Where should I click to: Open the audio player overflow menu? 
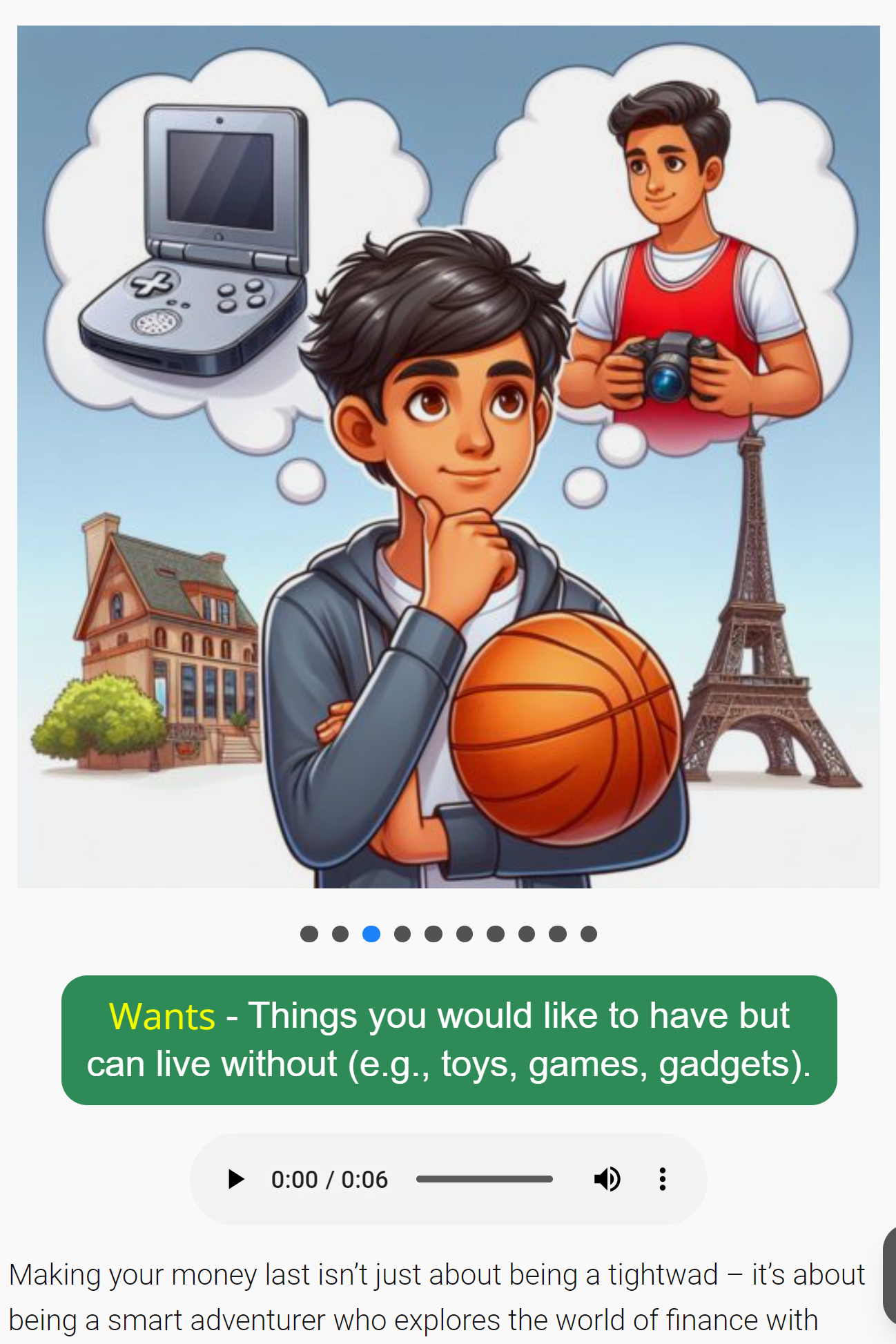tap(662, 1179)
